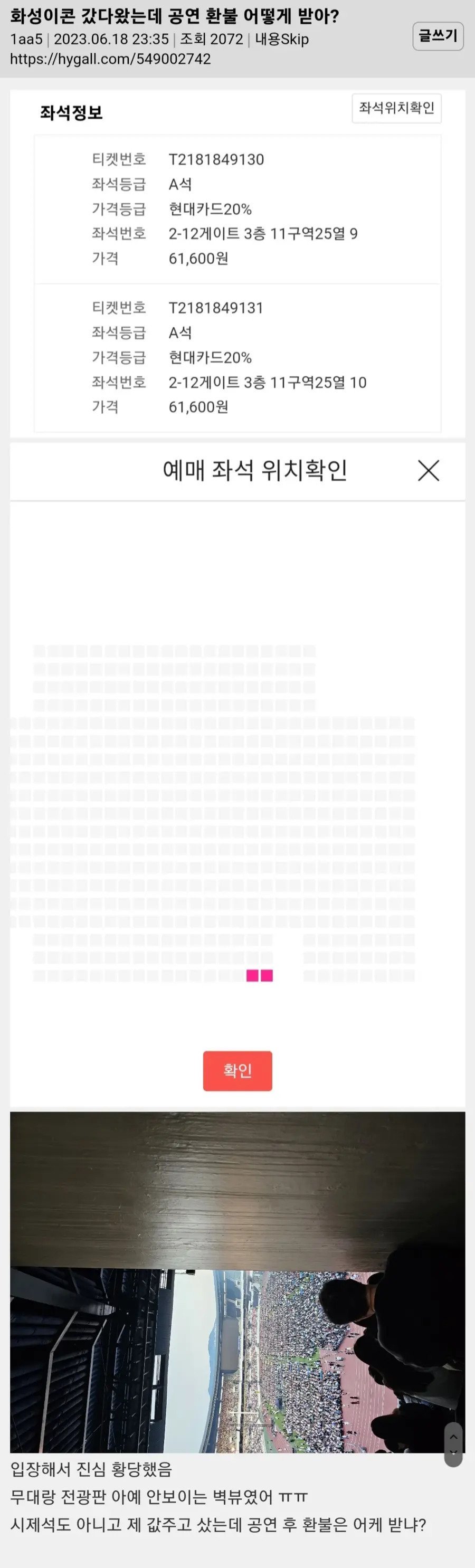Open the stadium view photo in the post
The height and width of the screenshot is (1568, 475).
(237, 1281)
